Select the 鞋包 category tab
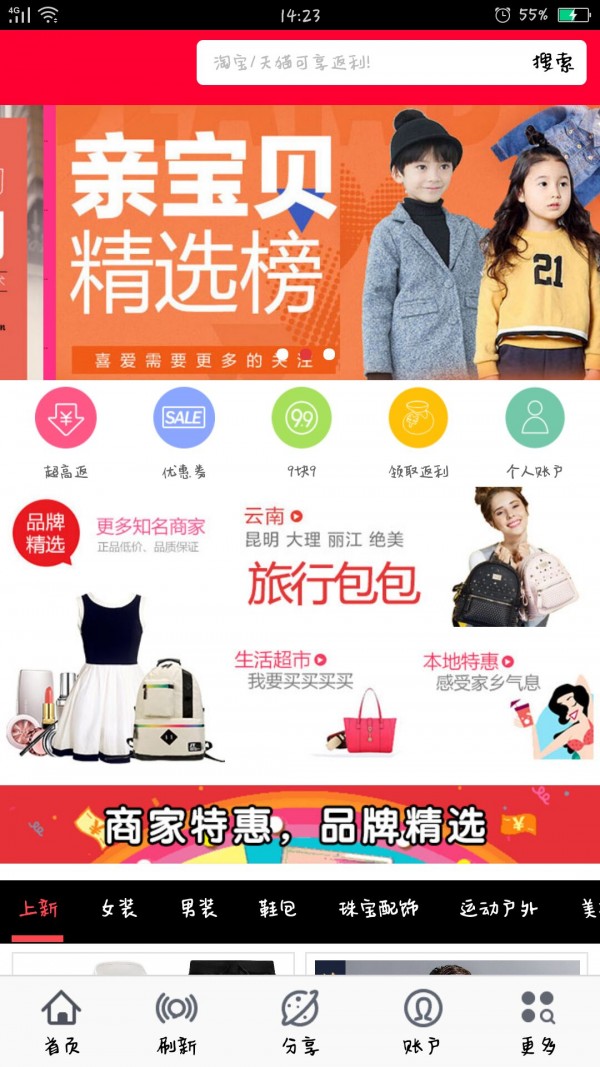Screen dimensions: 600x1067 pos(278,909)
